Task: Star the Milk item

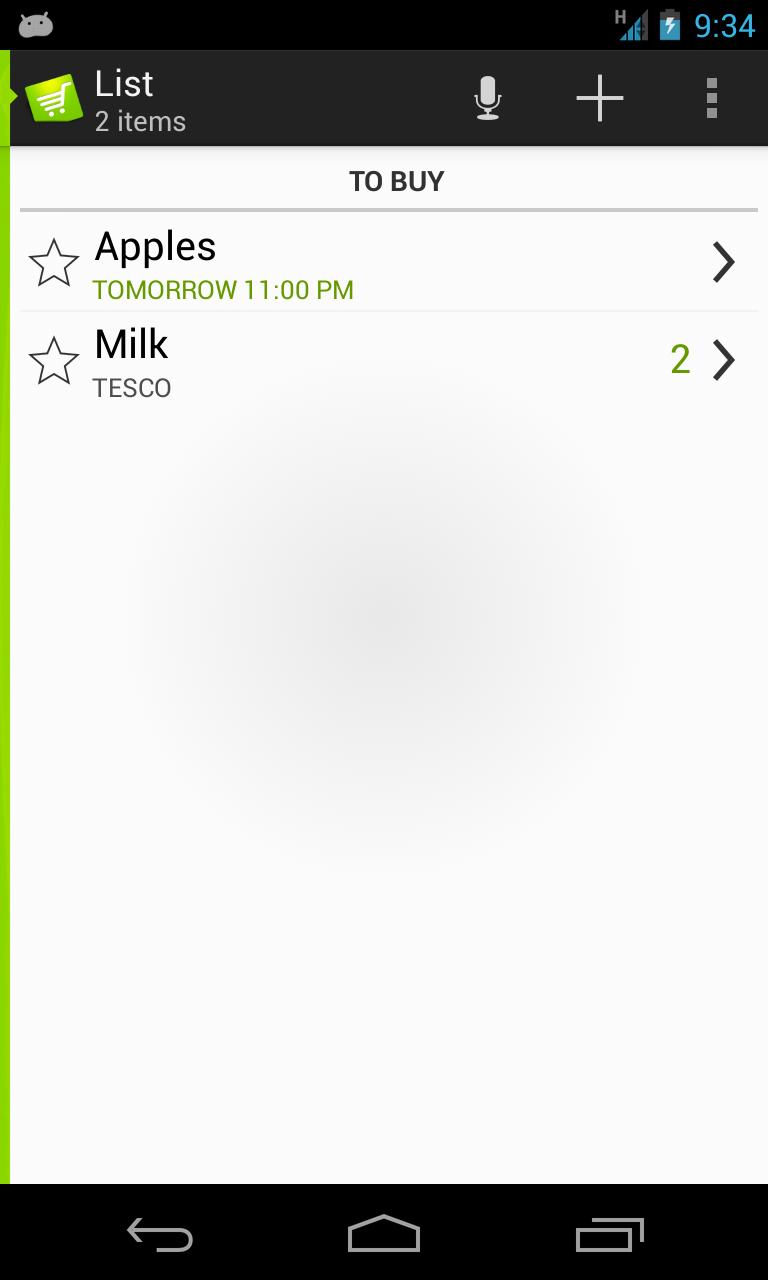Action: 53,358
